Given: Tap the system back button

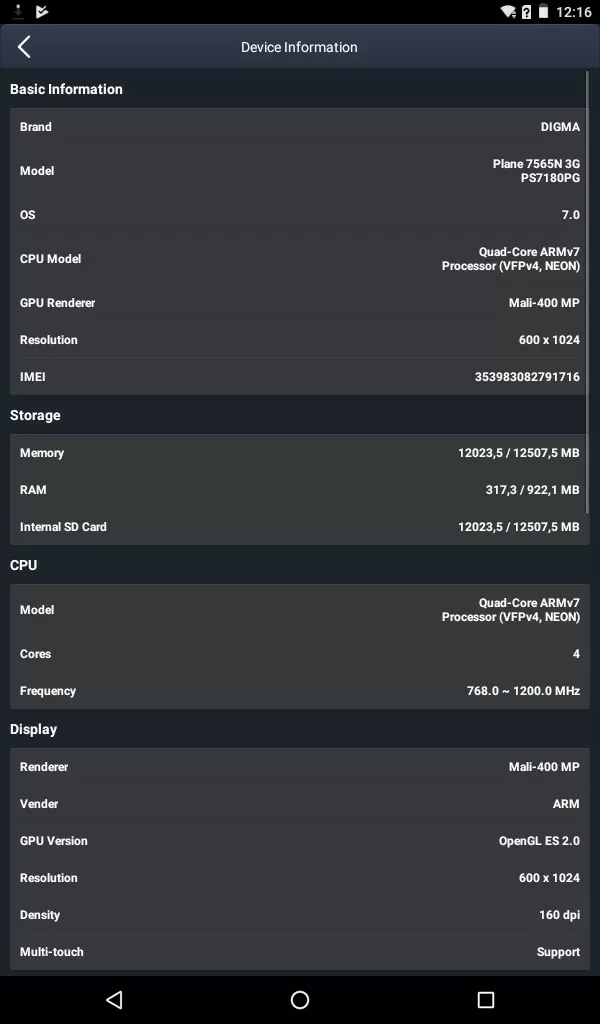Looking at the screenshot, I should click(114, 999).
